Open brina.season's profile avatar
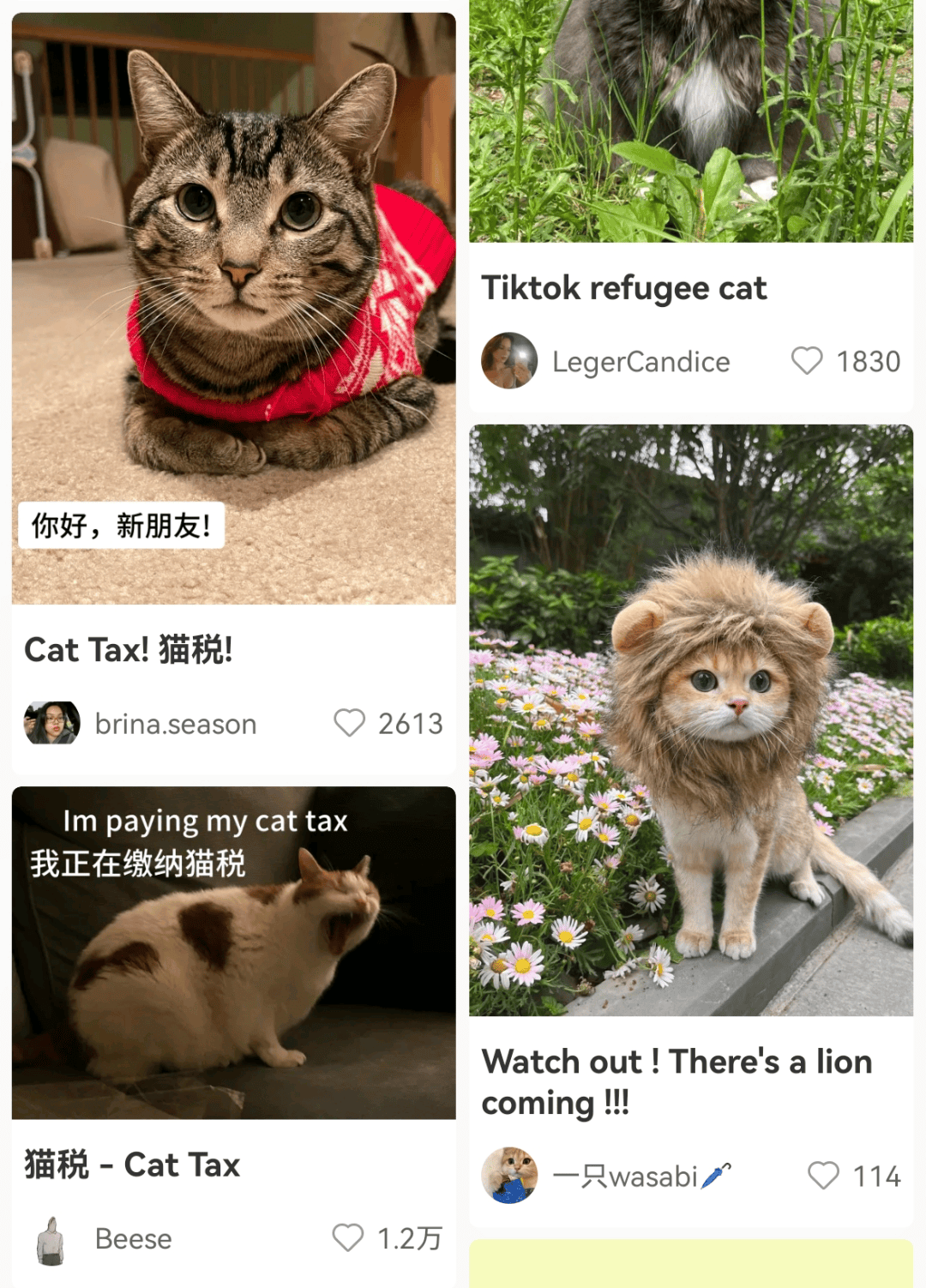The height and width of the screenshot is (1288, 926). click(x=51, y=723)
